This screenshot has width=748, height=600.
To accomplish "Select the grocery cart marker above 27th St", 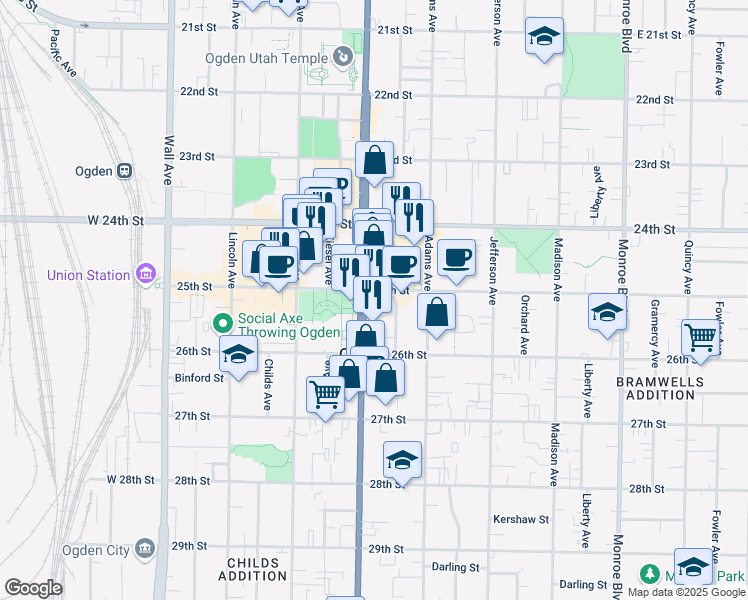I will 326,395.
